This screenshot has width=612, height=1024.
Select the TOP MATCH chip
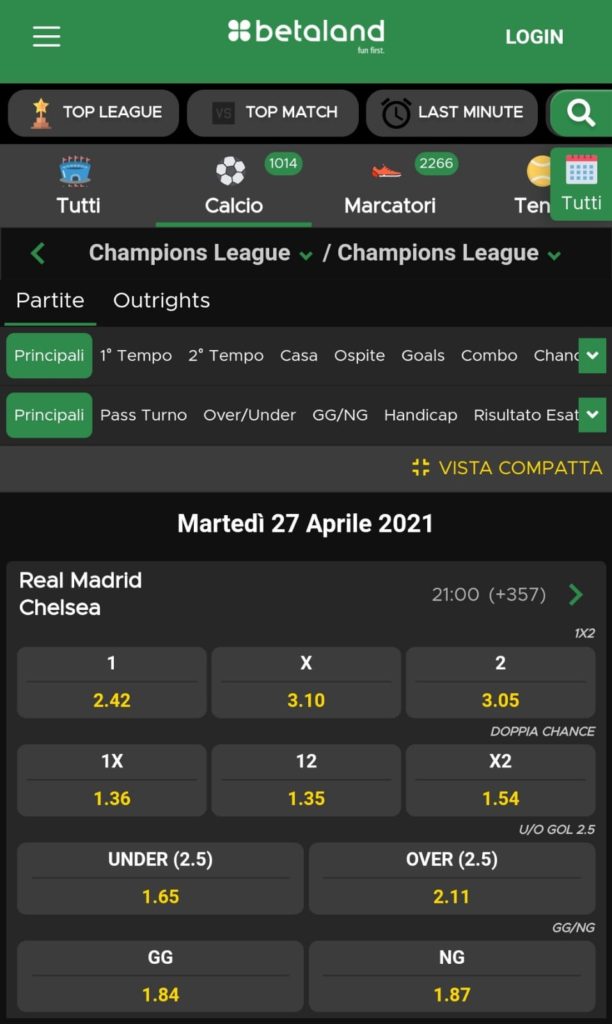[x=272, y=113]
